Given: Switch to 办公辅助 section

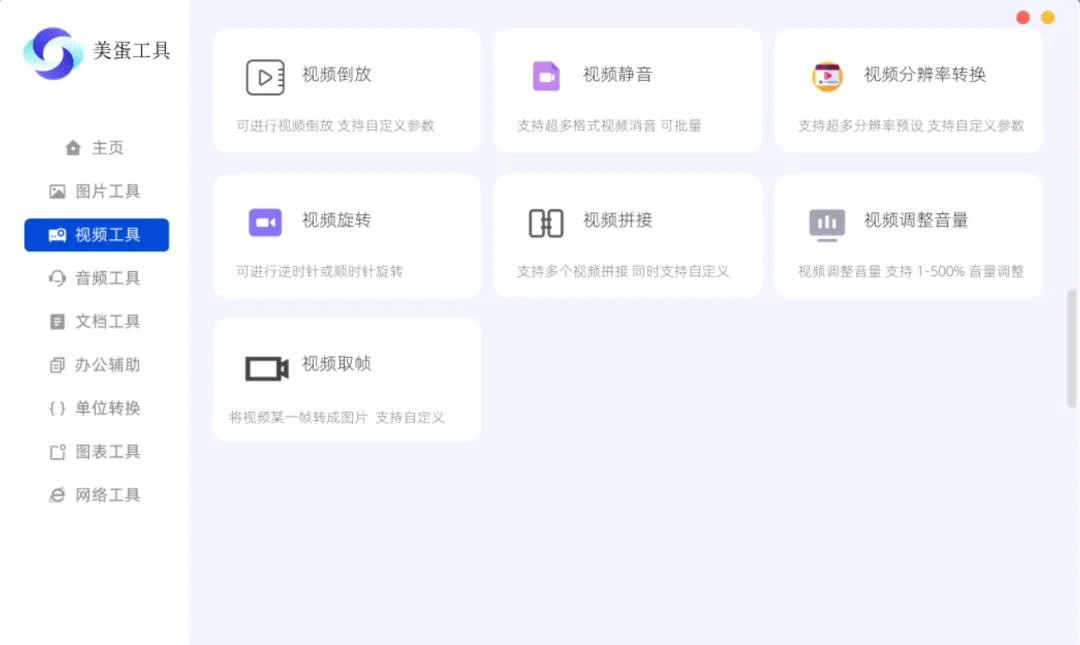Looking at the screenshot, I should (96, 365).
